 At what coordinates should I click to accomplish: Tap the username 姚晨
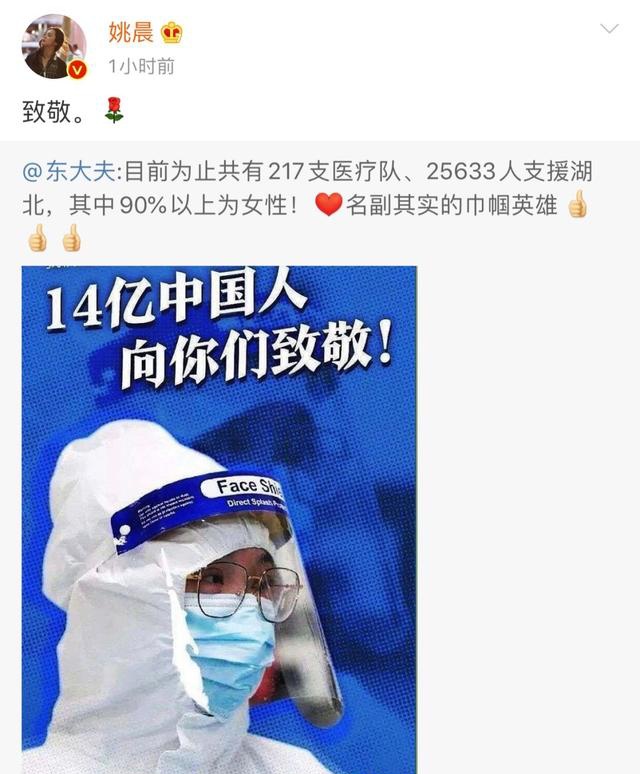(130, 32)
